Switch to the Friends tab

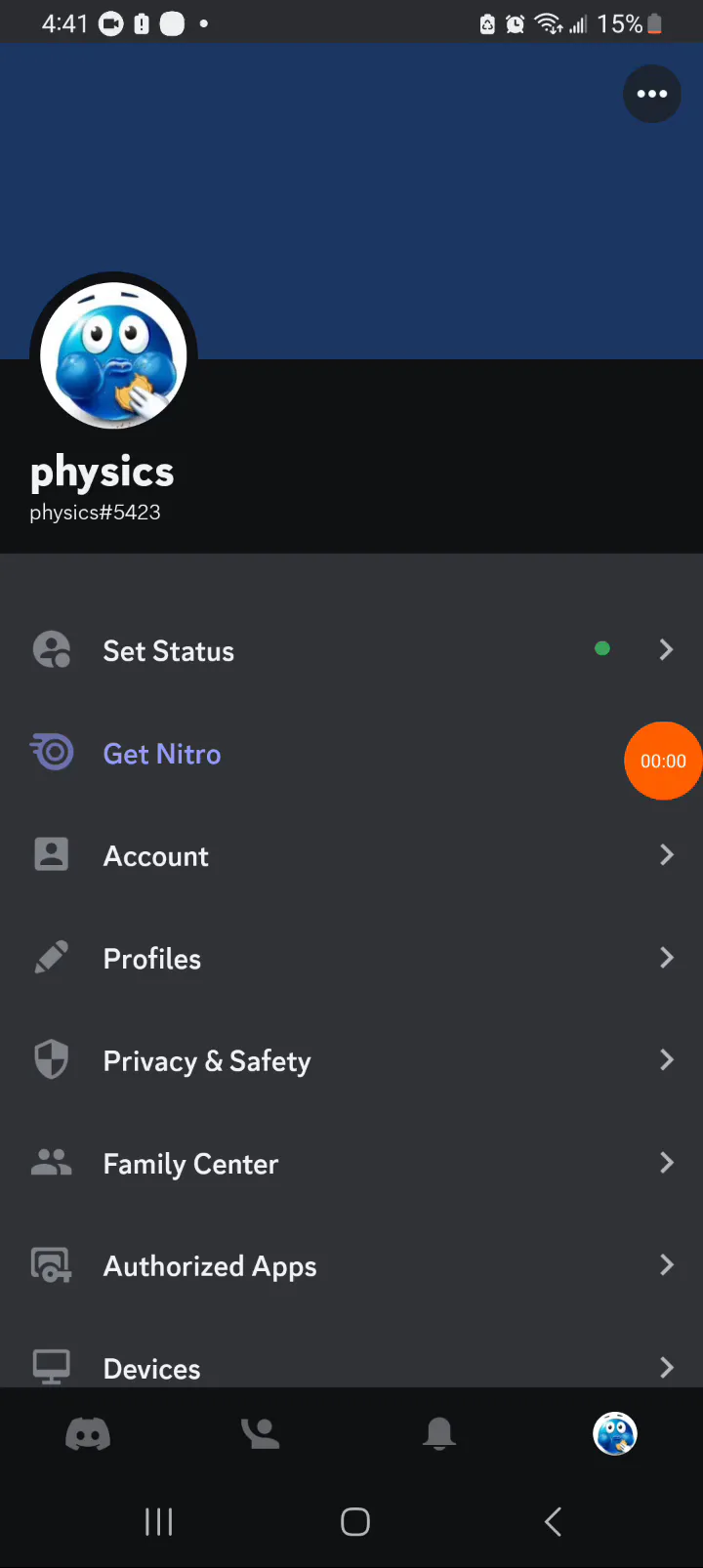tap(261, 1434)
